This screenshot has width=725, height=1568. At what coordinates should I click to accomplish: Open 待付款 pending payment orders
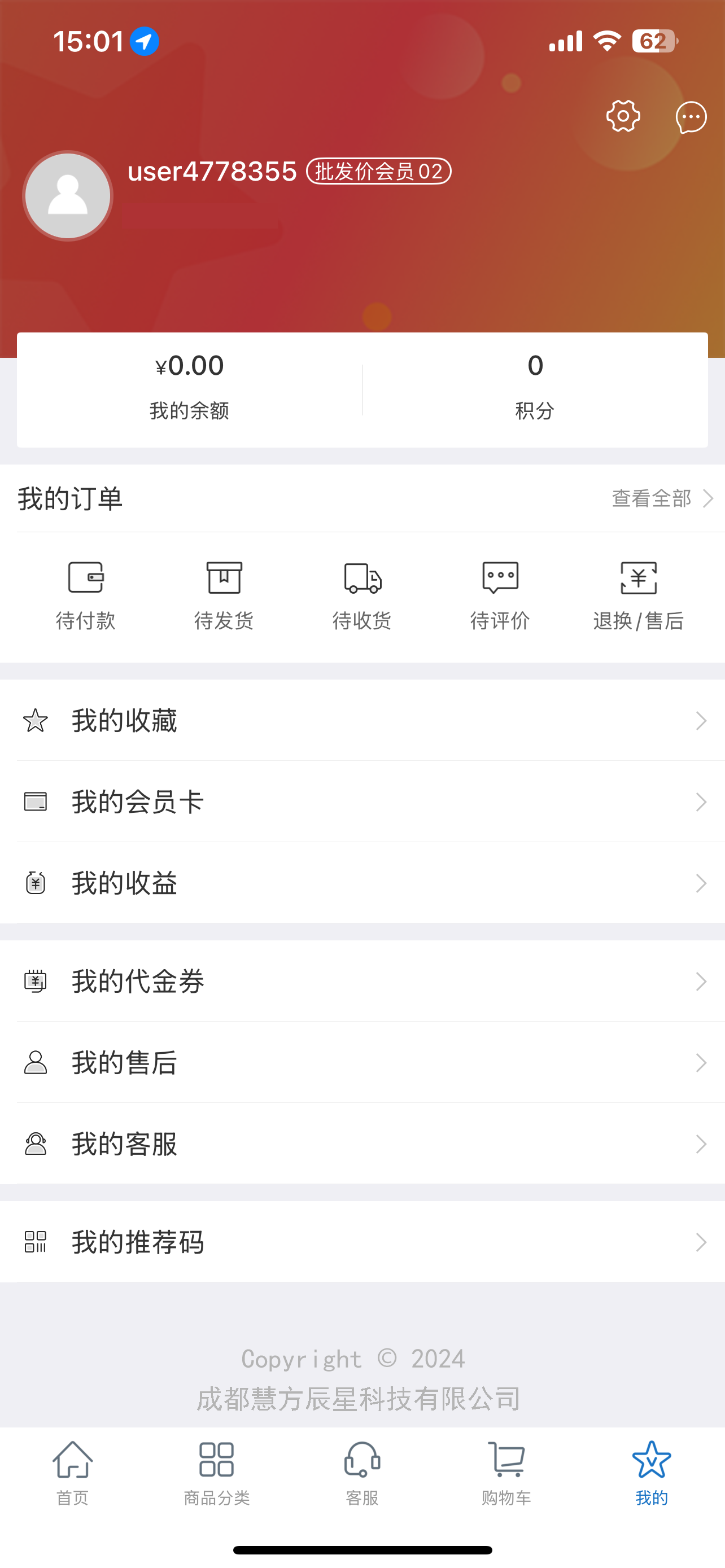[x=86, y=595]
